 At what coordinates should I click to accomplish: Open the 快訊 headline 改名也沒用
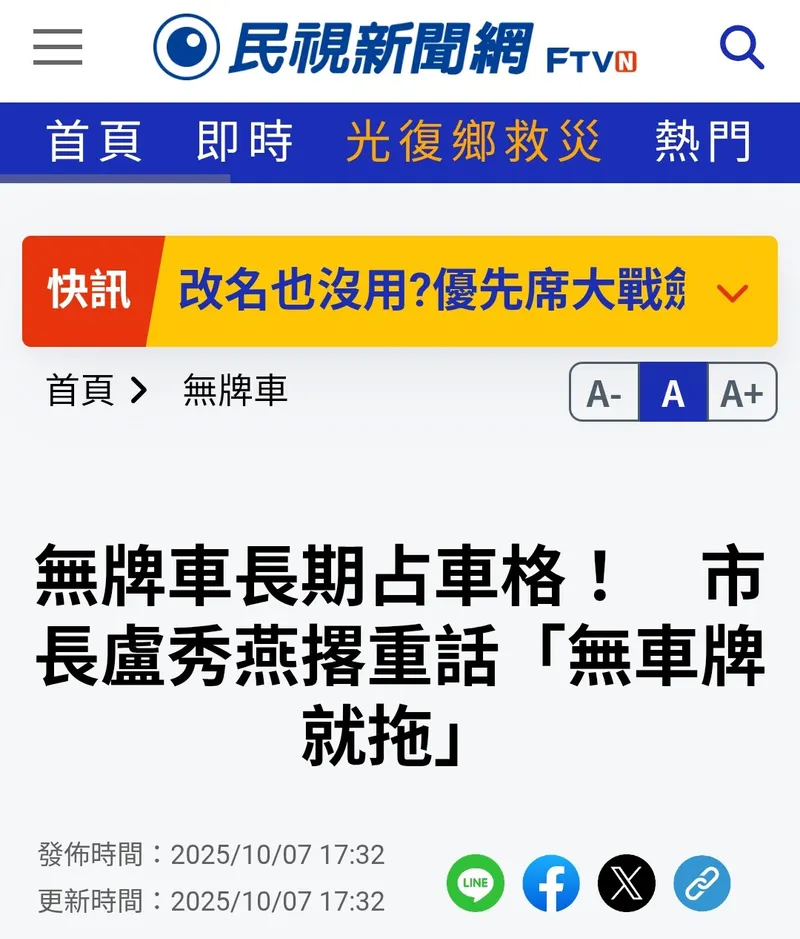[x=431, y=291]
